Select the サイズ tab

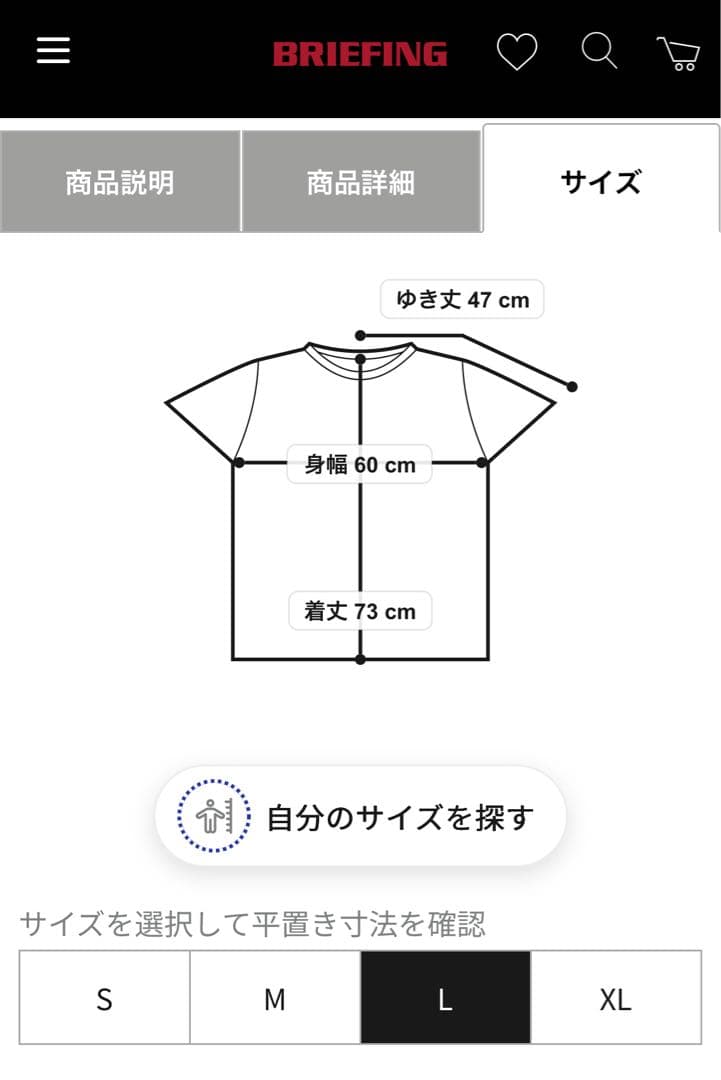click(601, 181)
